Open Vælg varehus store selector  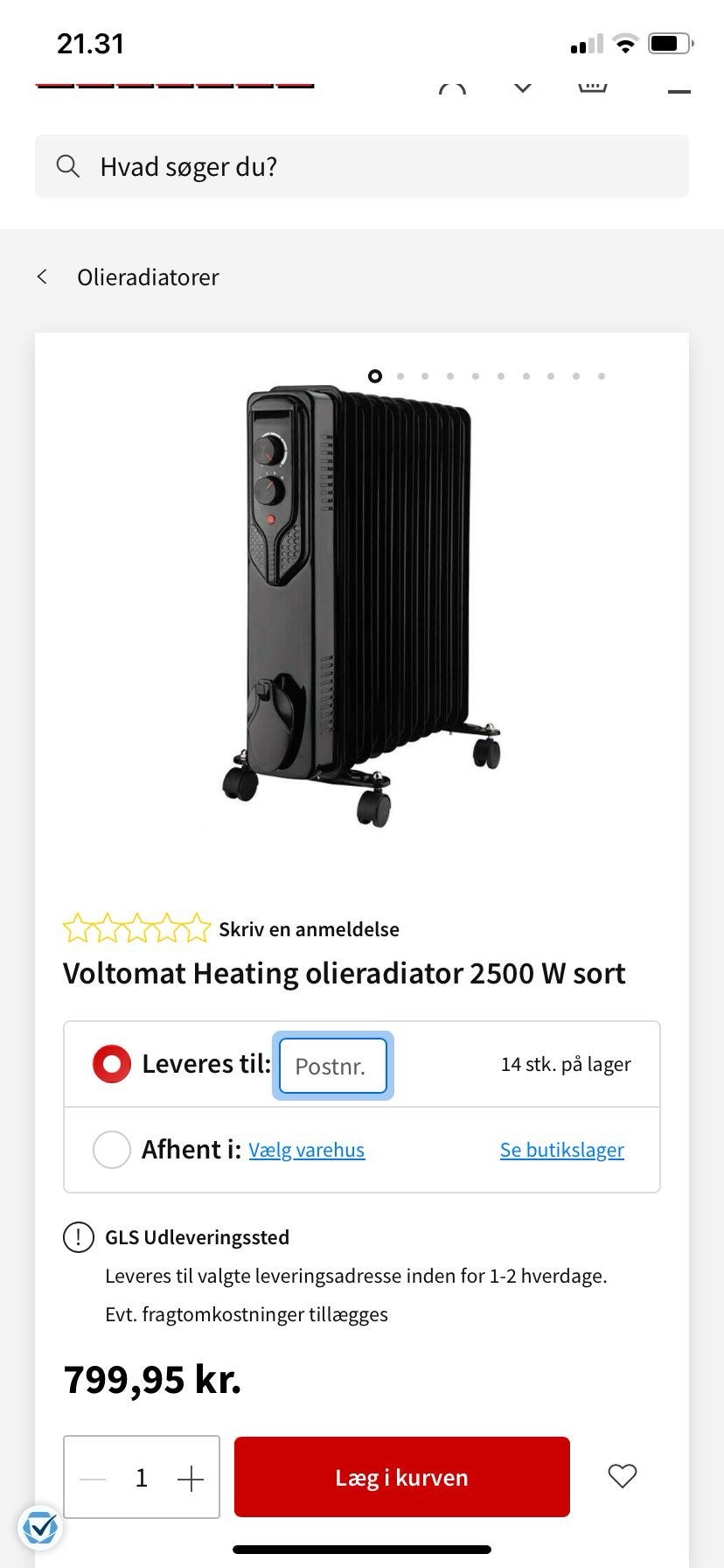(x=306, y=1149)
